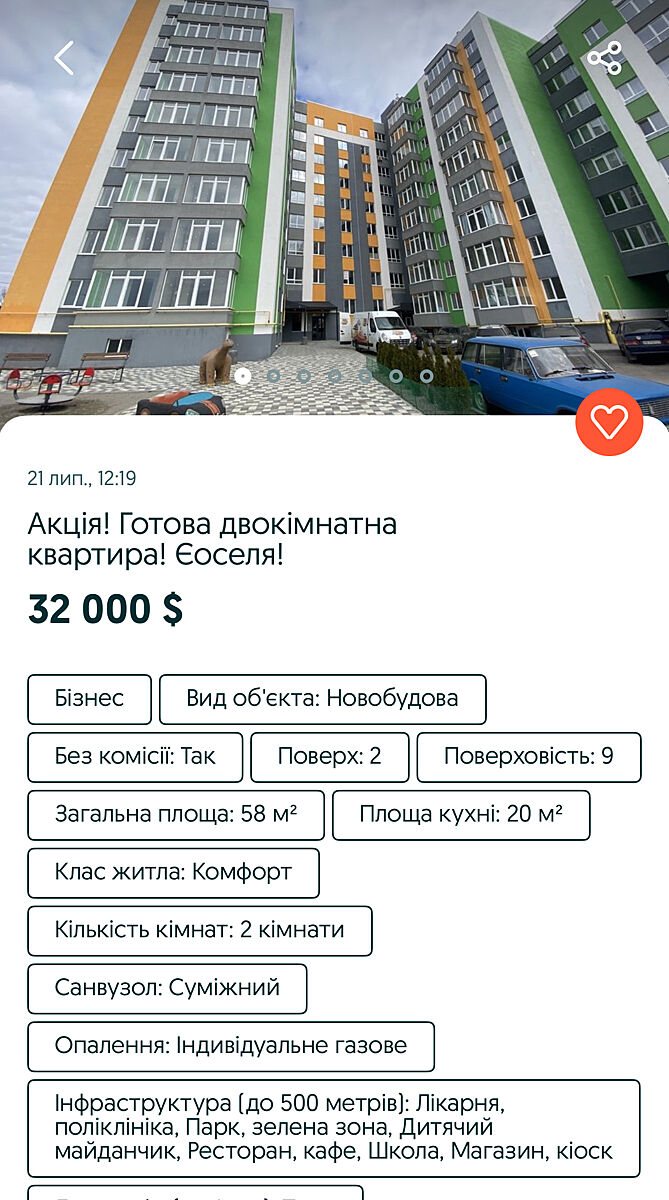Tap the 'Площа кухні: 20 м²' chip
The image size is (669, 1200).
tap(460, 815)
